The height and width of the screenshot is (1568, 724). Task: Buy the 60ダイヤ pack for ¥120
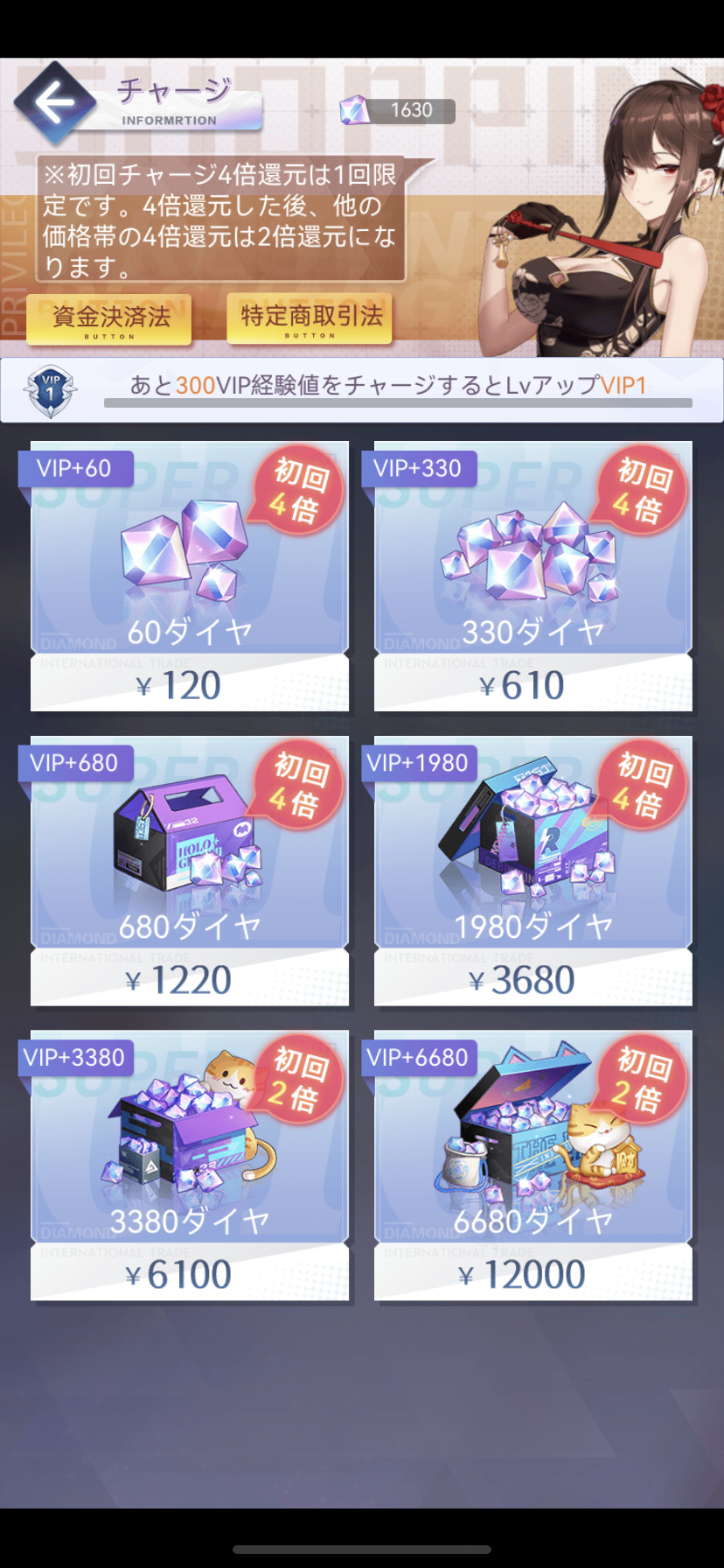(190, 577)
